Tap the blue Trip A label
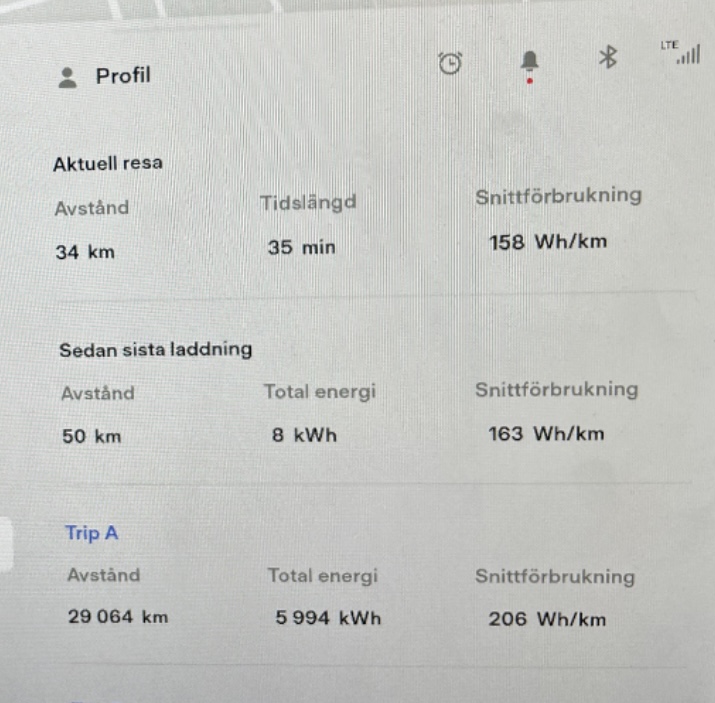 (x=92, y=534)
